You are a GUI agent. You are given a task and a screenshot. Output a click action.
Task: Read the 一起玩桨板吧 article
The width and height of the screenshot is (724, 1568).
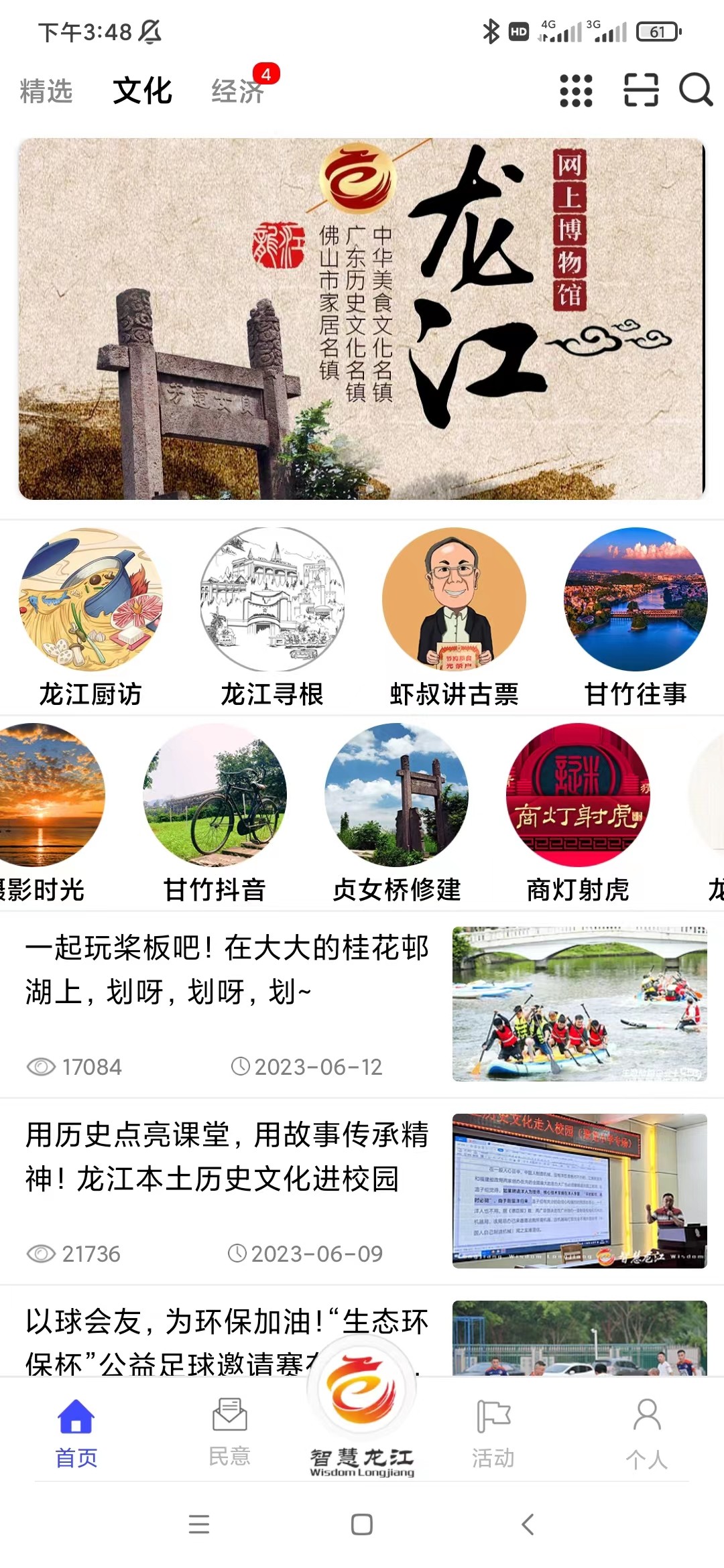[228, 970]
